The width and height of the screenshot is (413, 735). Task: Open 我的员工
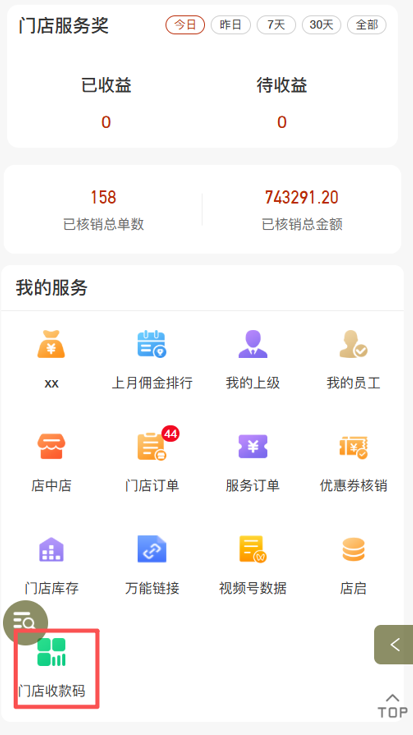pos(353,360)
